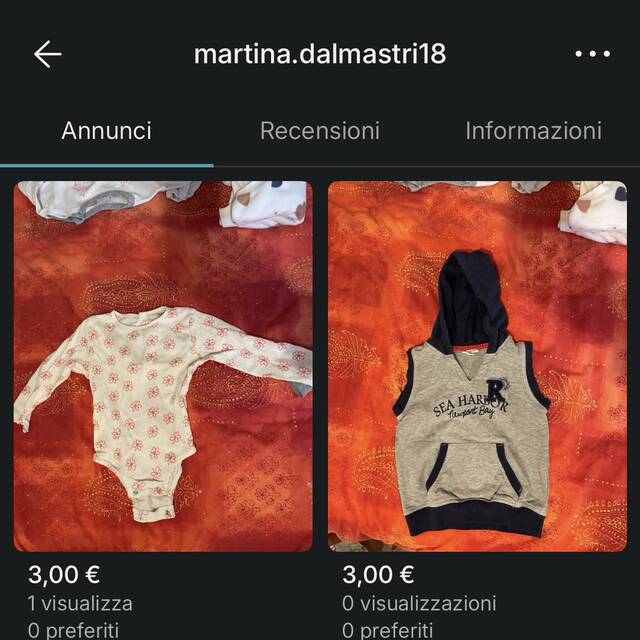Open the floral baby bodysuit listing
The image size is (640, 640).
pyautogui.click(x=163, y=366)
